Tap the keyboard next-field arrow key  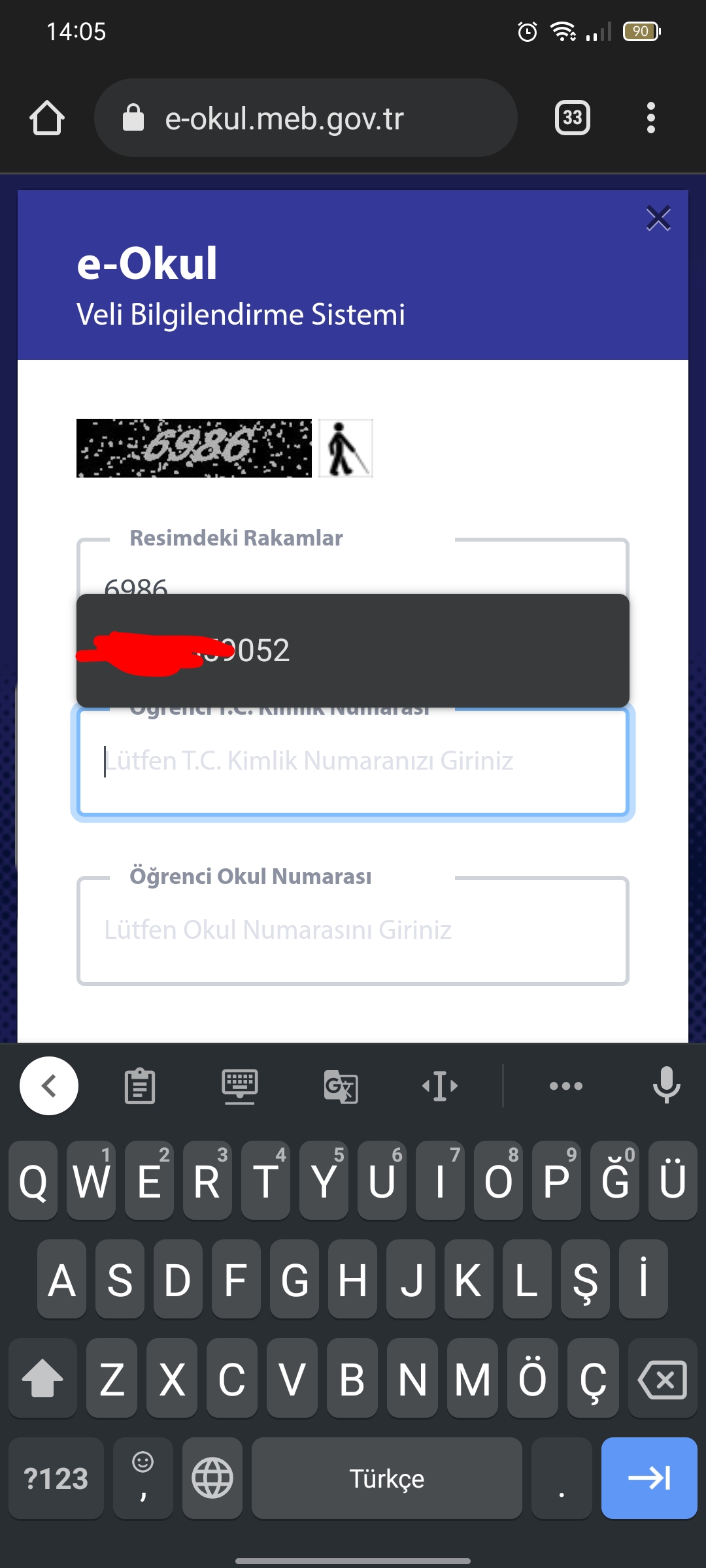coord(648,1478)
